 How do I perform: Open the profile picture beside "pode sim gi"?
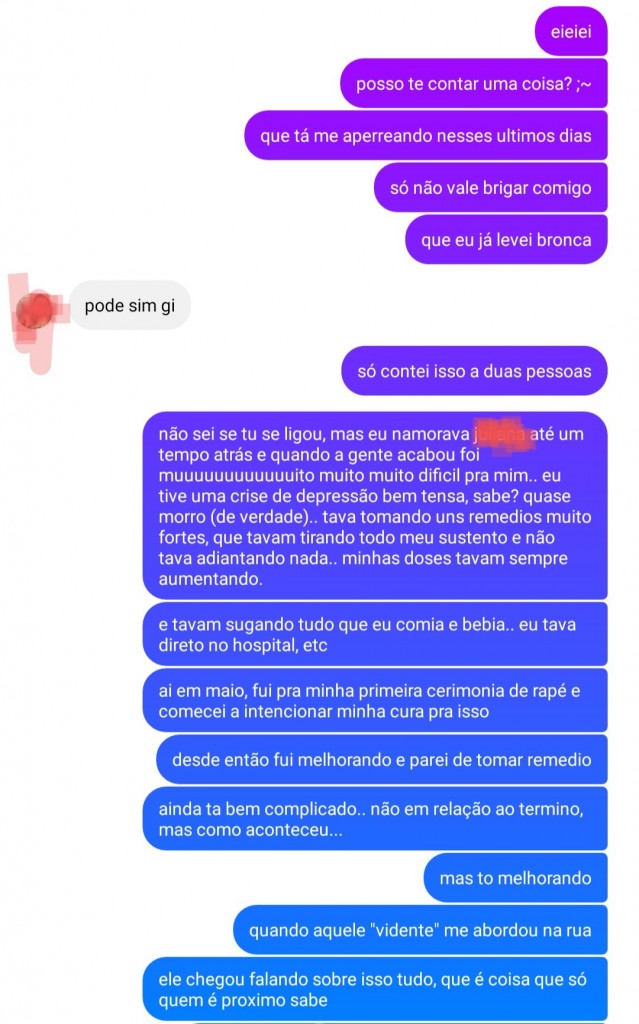35,311
